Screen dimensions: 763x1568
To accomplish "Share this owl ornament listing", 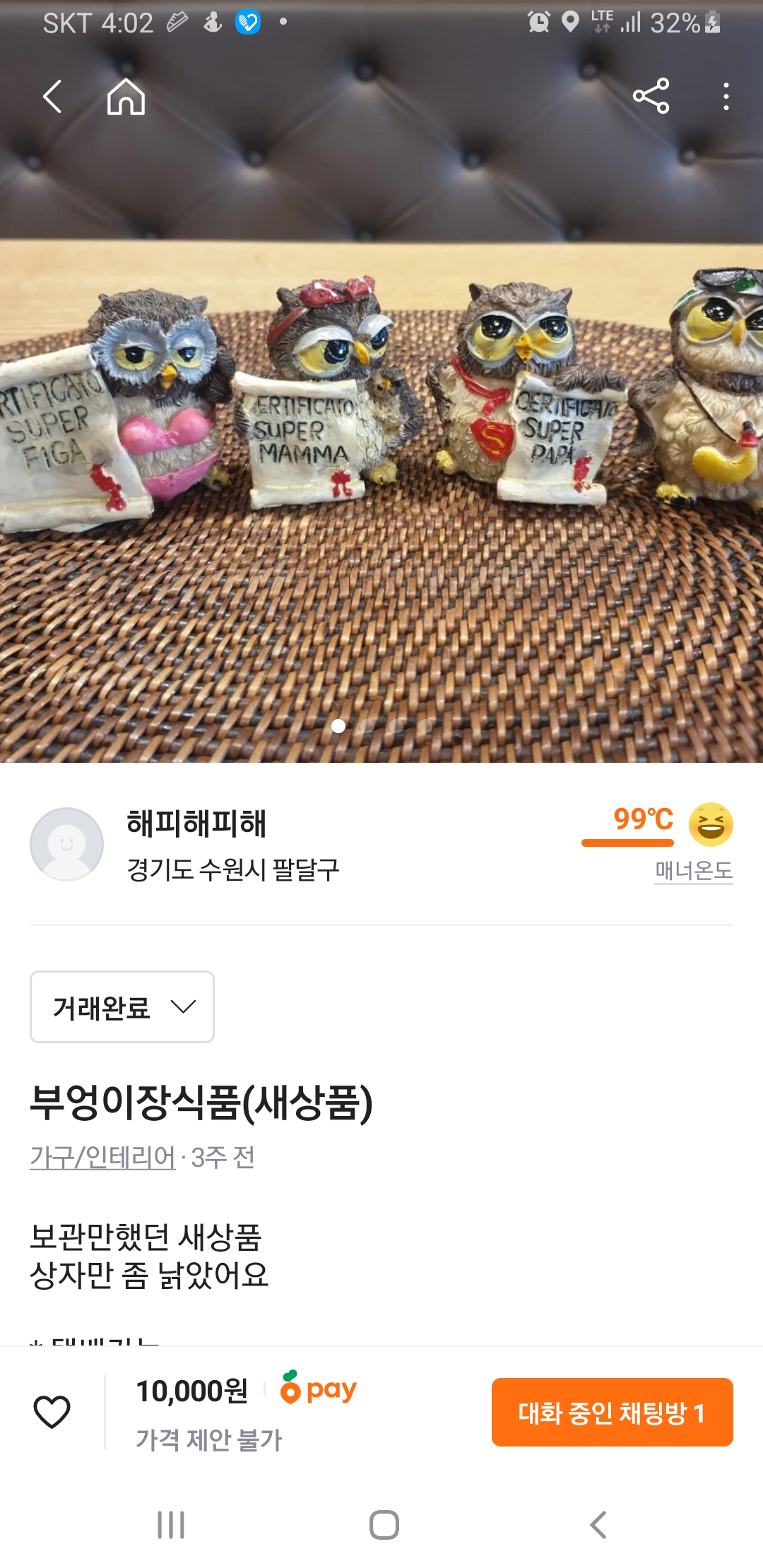I will click(x=651, y=97).
